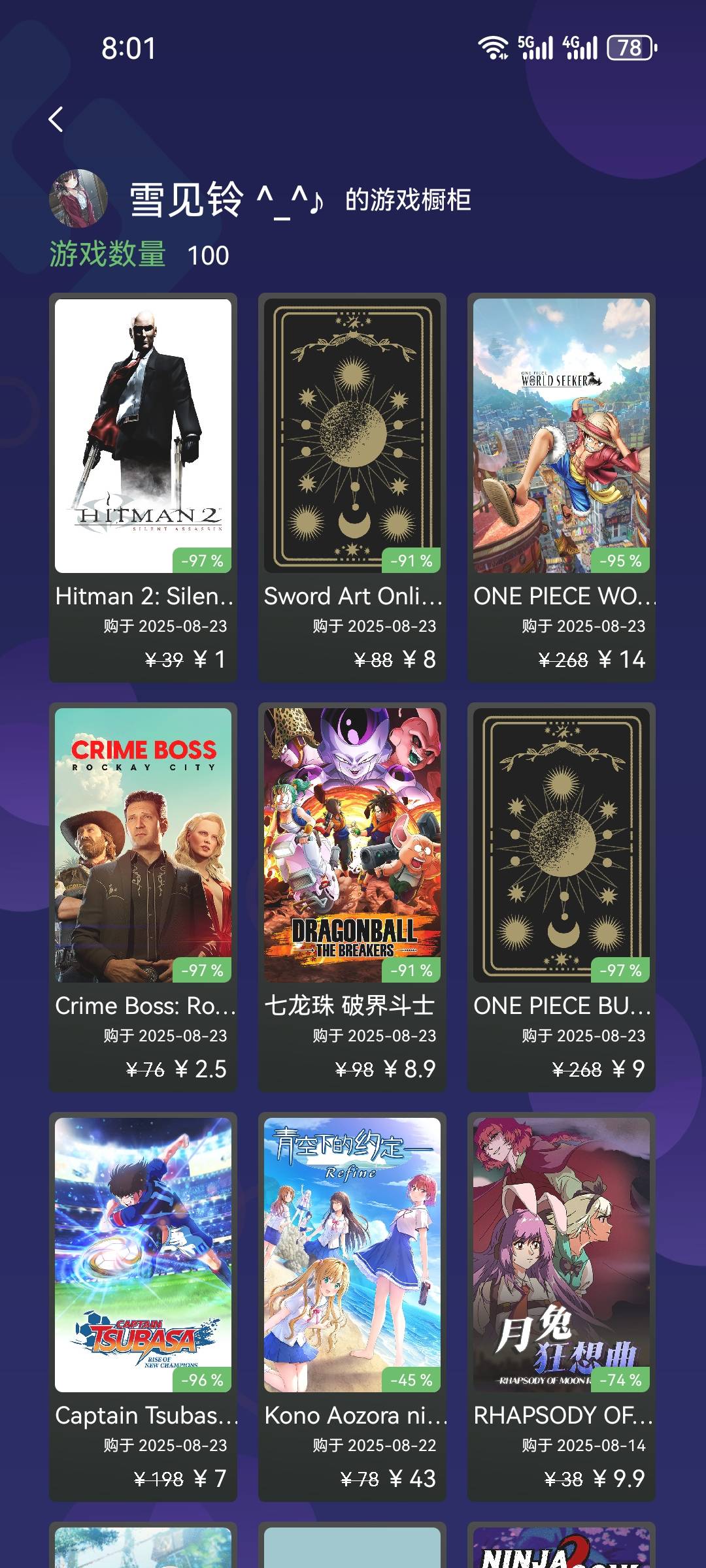Open the Kono Aozora ni game card
The width and height of the screenshot is (706, 1568).
(x=352, y=1306)
